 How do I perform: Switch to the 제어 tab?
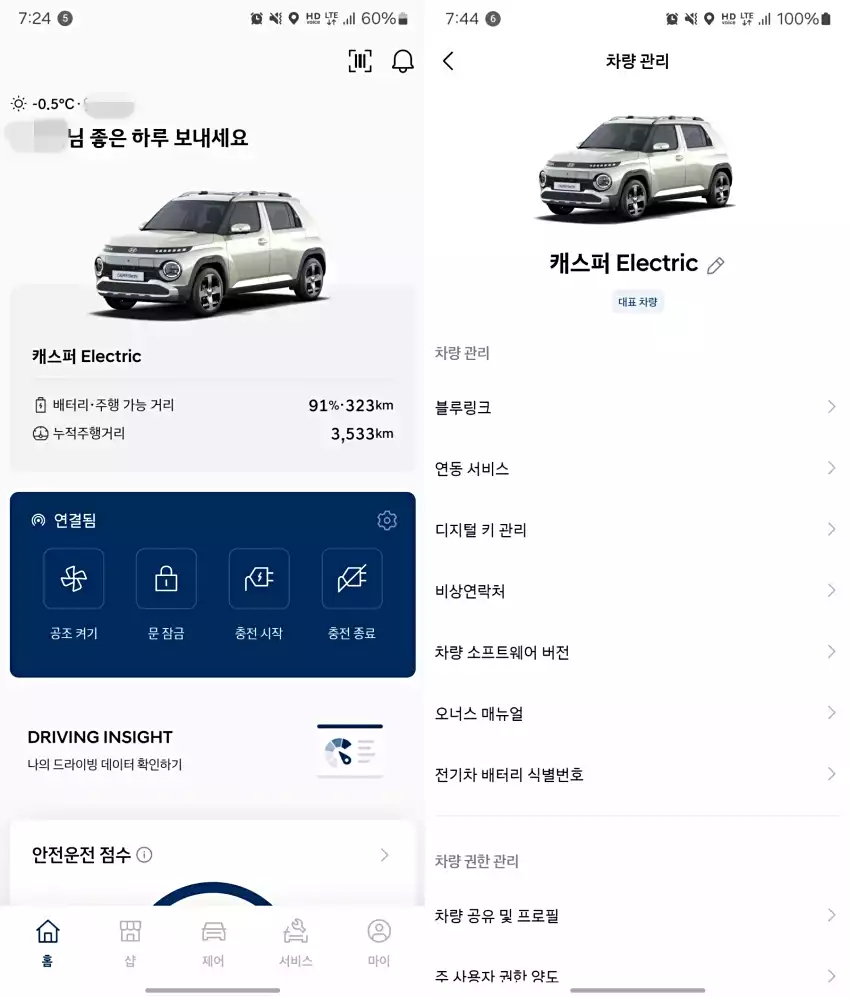(212, 941)
